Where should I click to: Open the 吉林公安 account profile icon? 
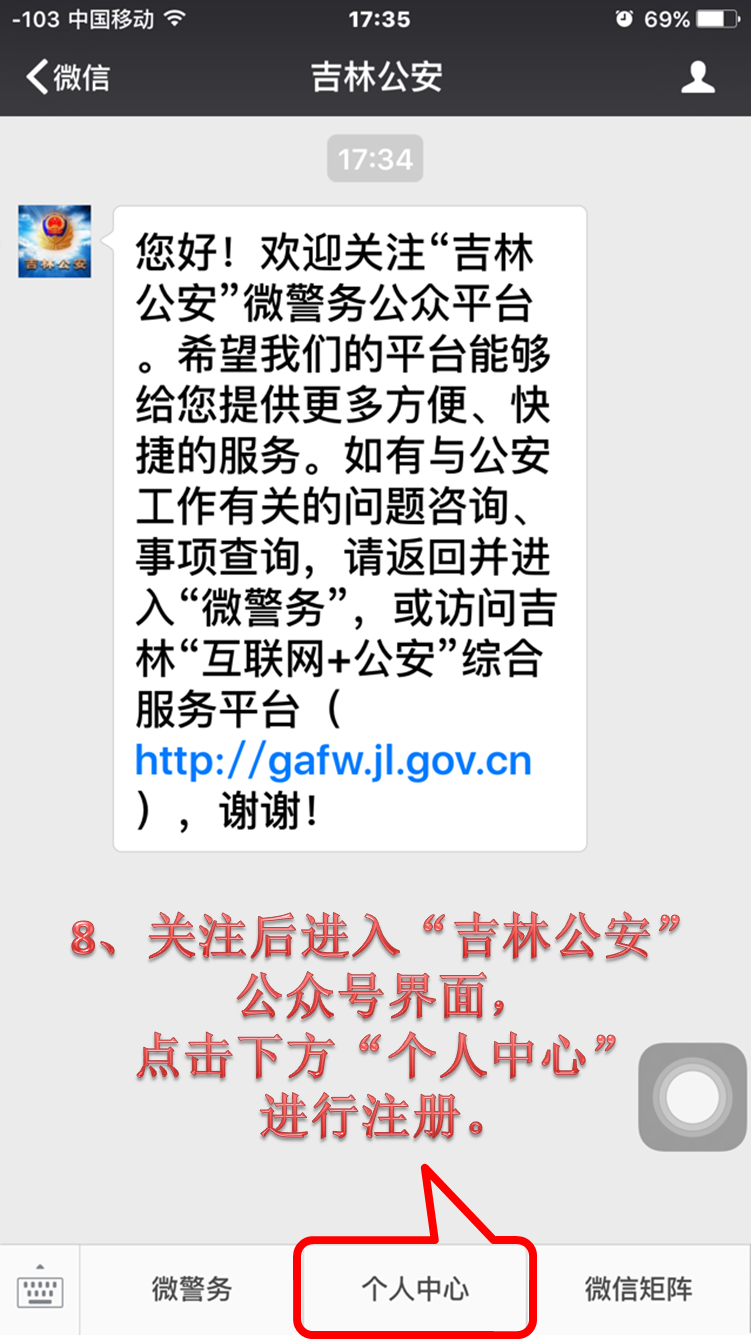[x=697, y=77]
